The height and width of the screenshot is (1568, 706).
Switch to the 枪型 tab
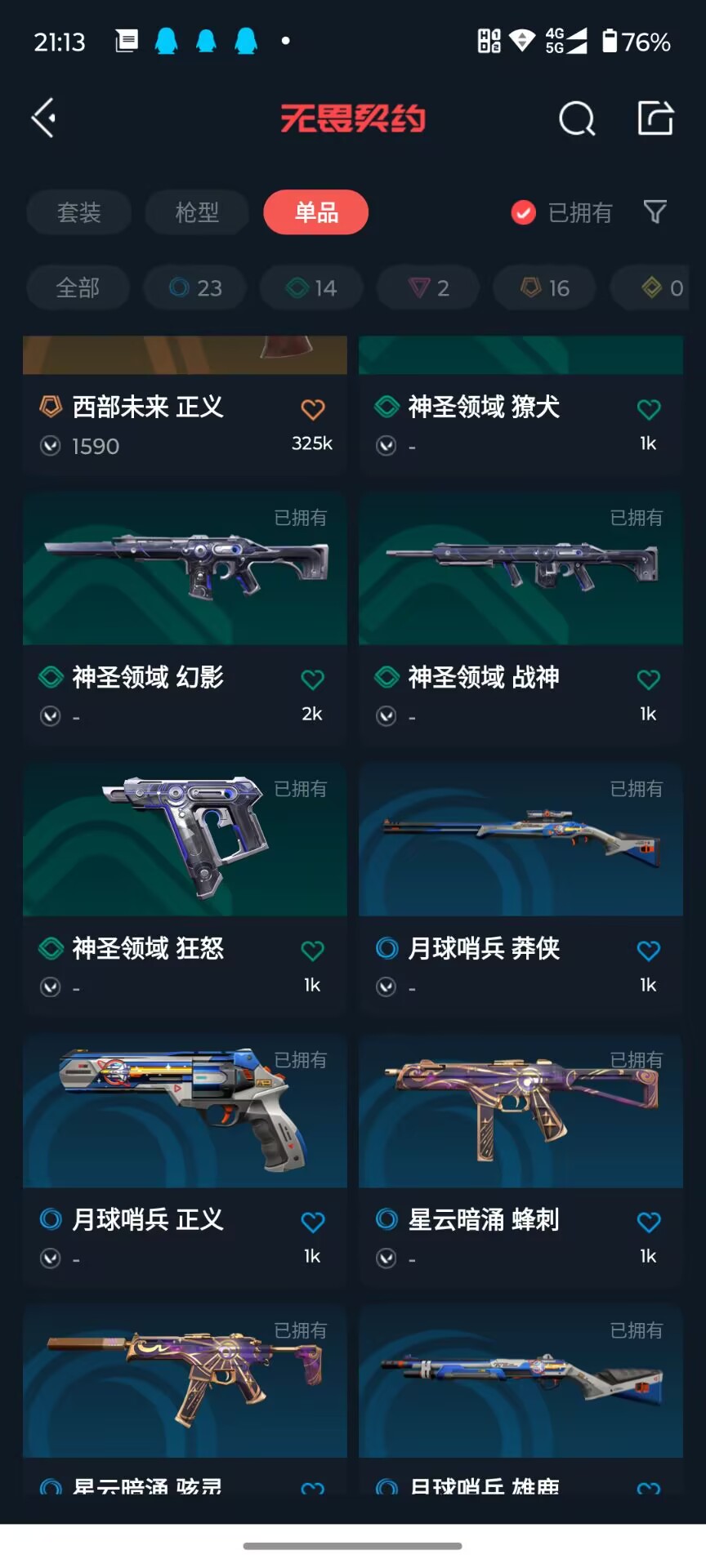[197, 212]
